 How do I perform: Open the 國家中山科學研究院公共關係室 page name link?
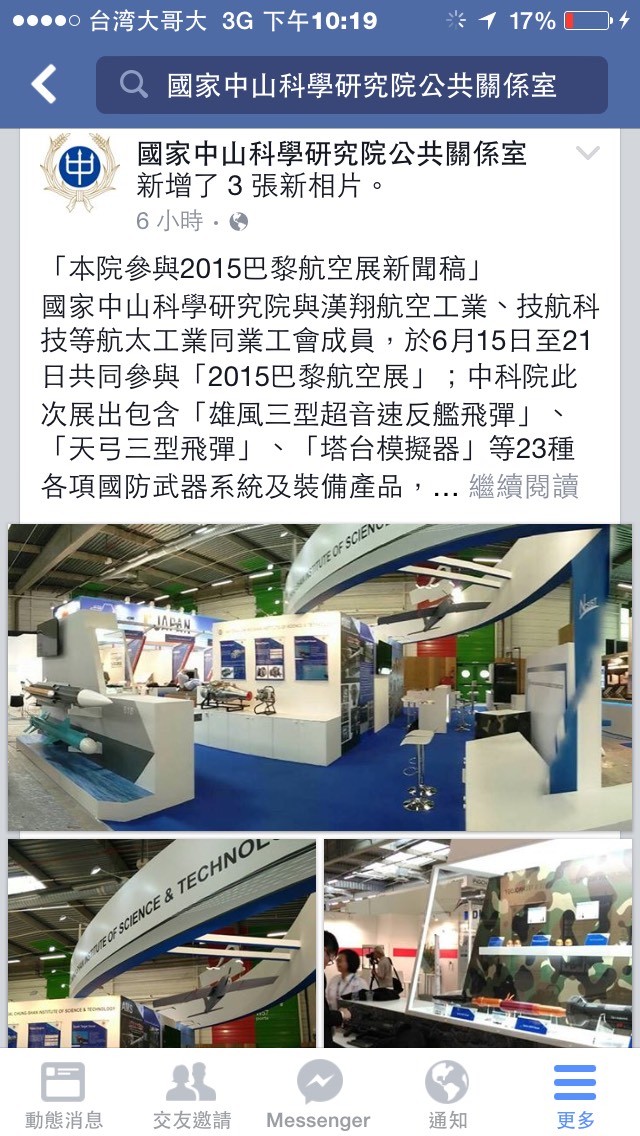pos(332,153)
